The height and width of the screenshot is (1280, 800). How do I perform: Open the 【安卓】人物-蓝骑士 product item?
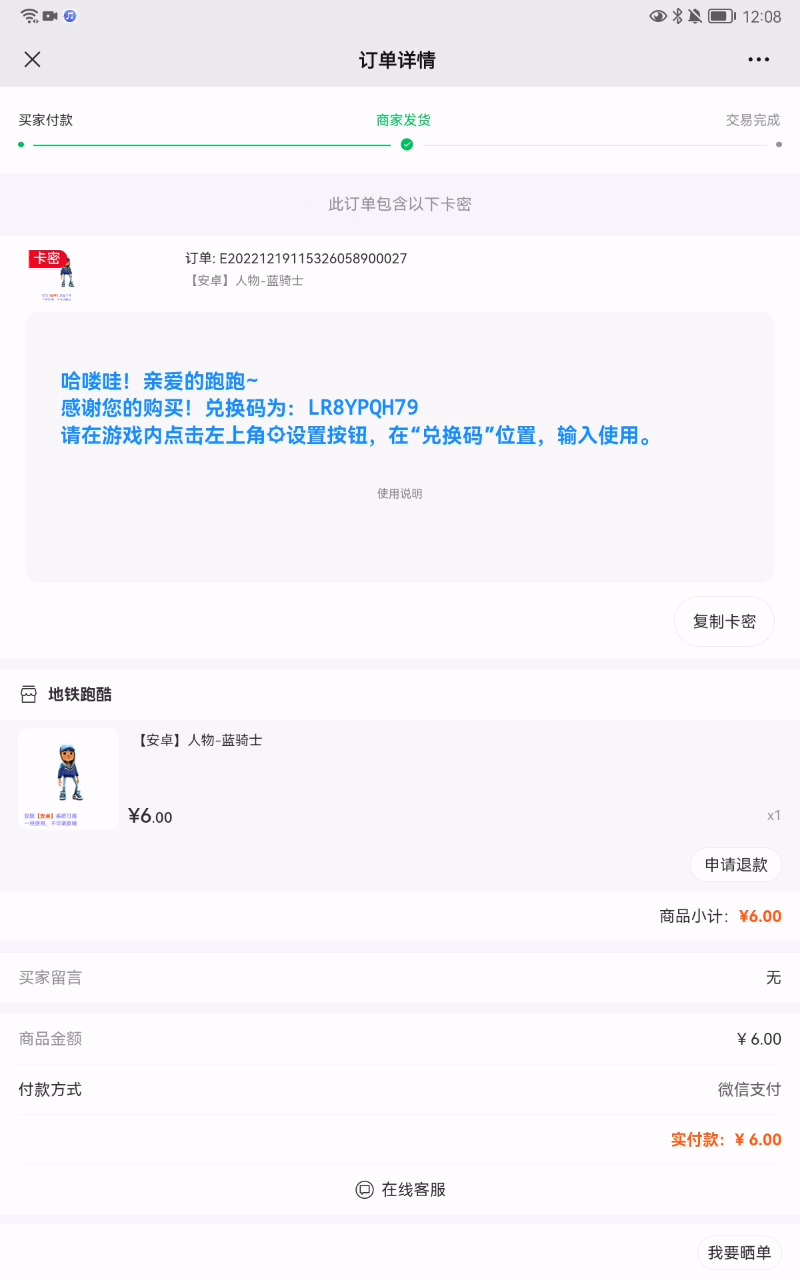coord(400,780)
